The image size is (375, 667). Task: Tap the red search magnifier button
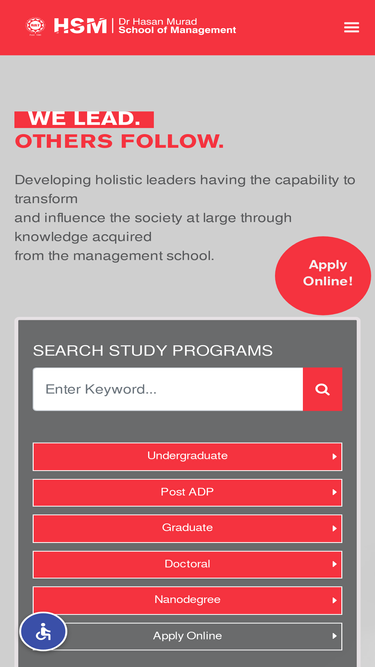point(322,389)
